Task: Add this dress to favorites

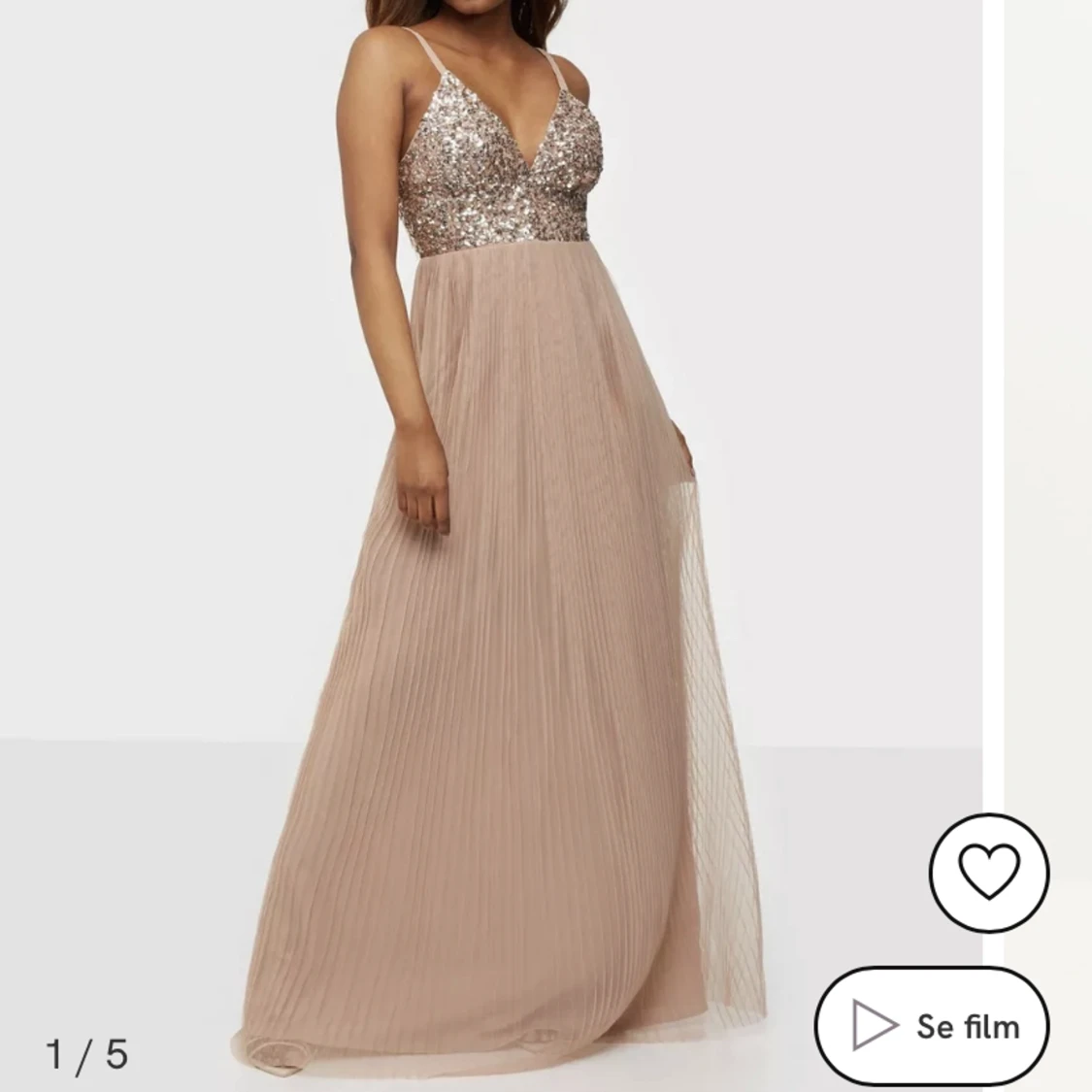Action: tap(989, 873)
